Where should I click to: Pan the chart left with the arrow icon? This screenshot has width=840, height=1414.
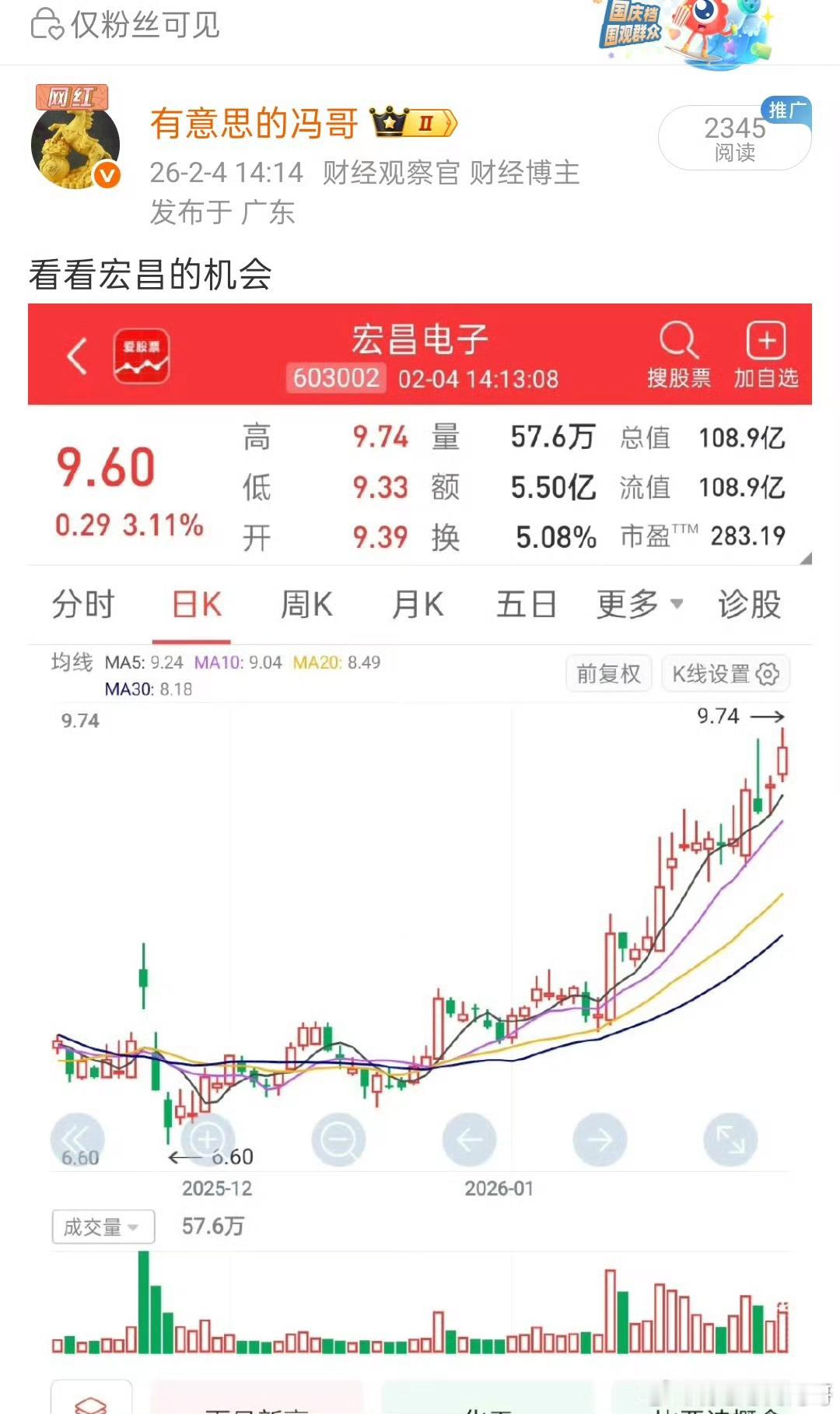[469, 1139]
